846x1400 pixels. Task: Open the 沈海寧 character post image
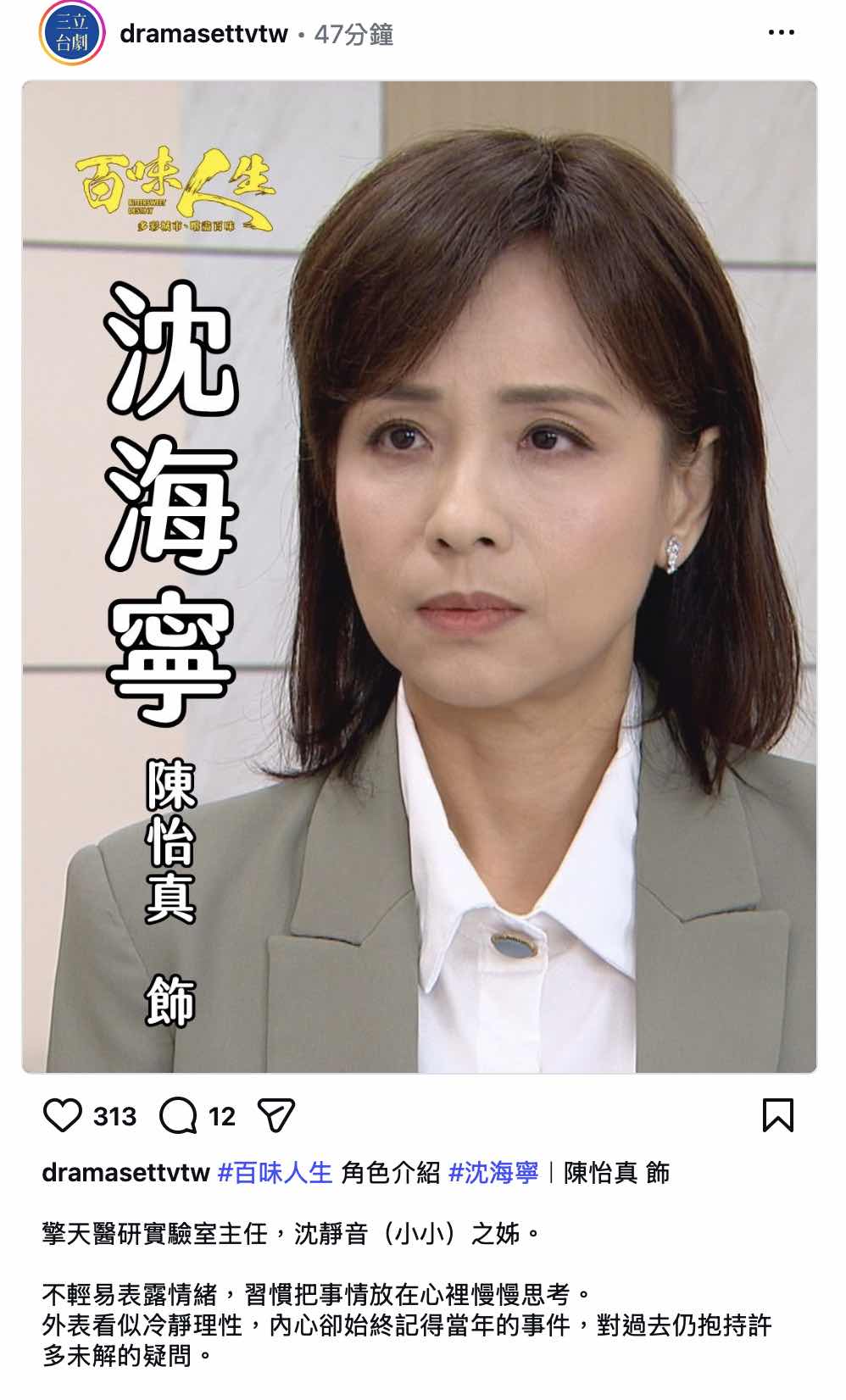(420, 576)
